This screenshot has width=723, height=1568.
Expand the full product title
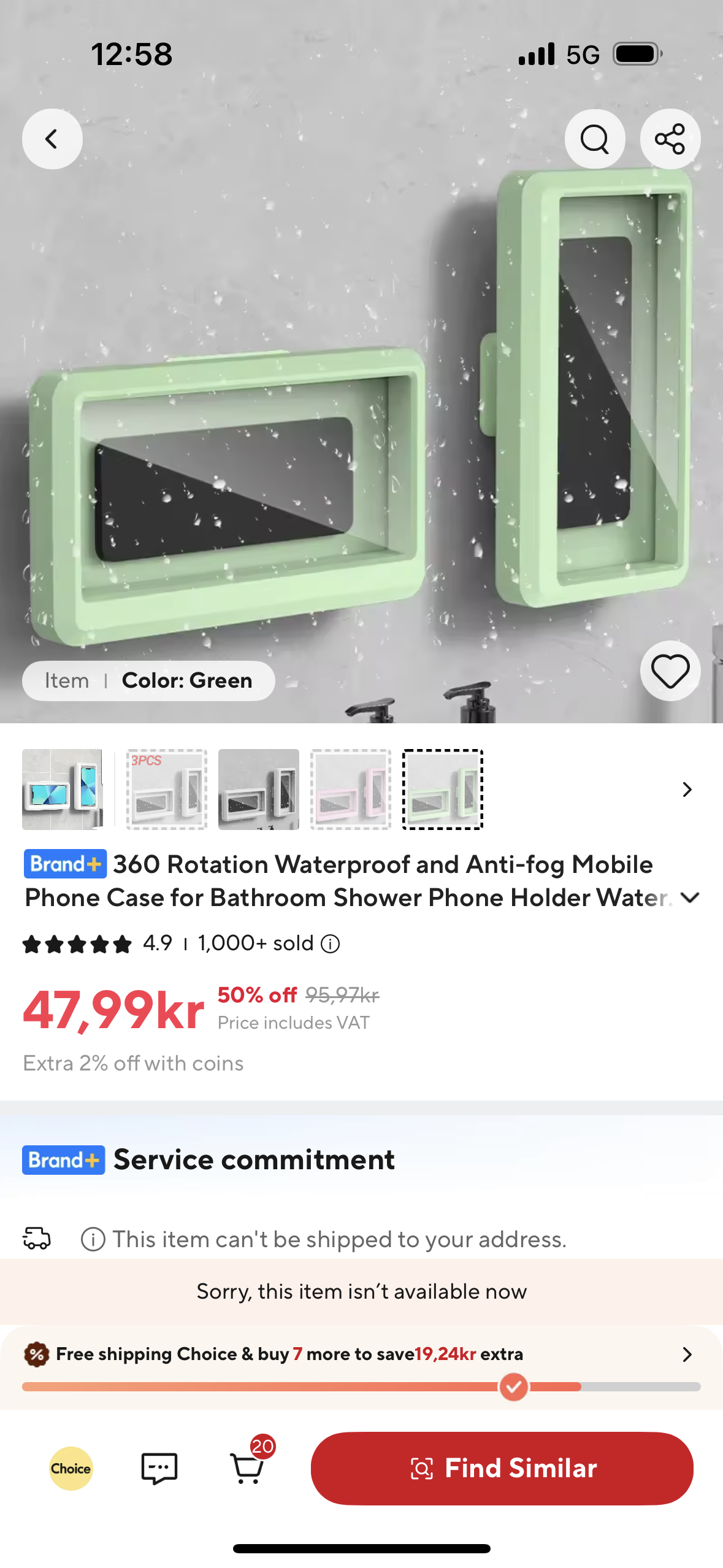(x=690, y=897)
